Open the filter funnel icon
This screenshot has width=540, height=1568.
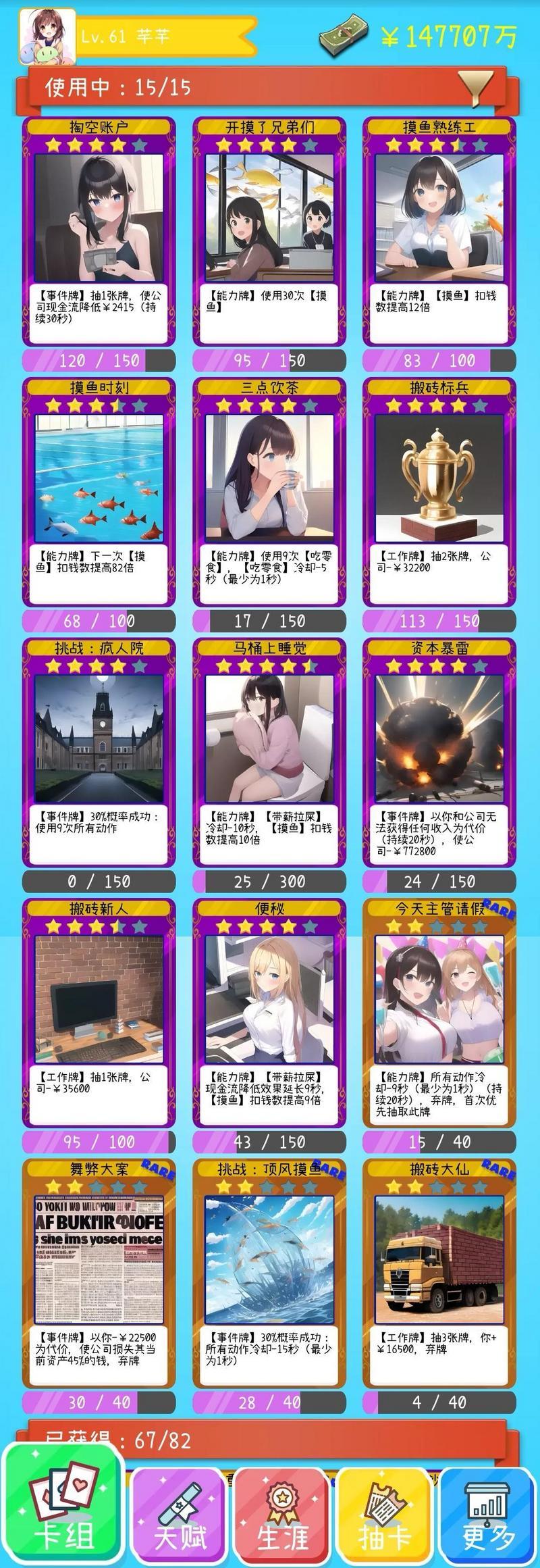(475, 88)
